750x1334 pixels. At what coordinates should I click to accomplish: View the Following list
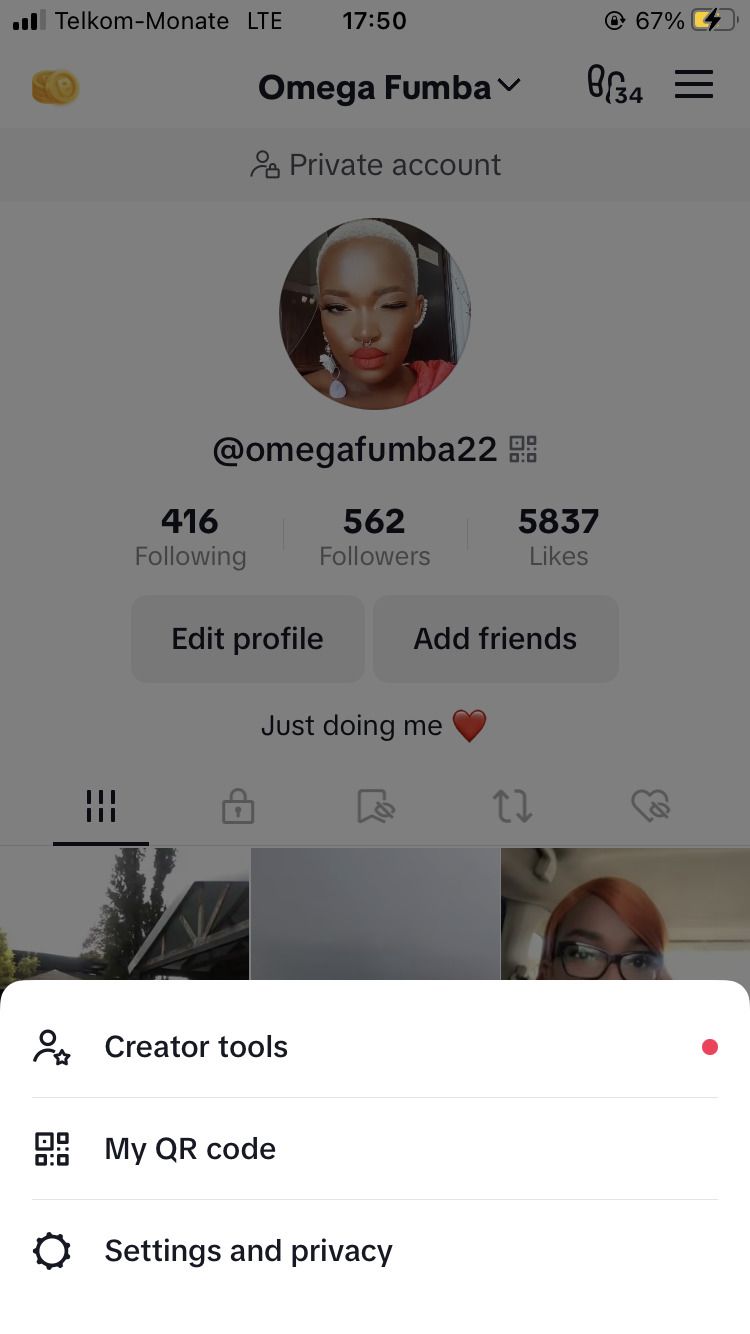[190, 537]
